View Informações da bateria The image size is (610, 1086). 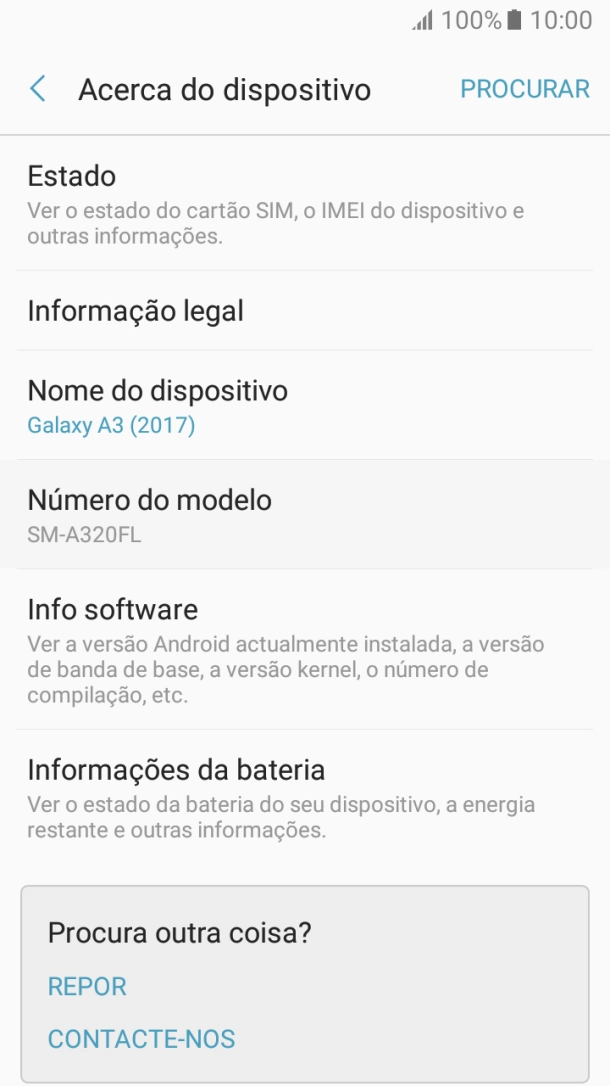click(x=305, y=799)
